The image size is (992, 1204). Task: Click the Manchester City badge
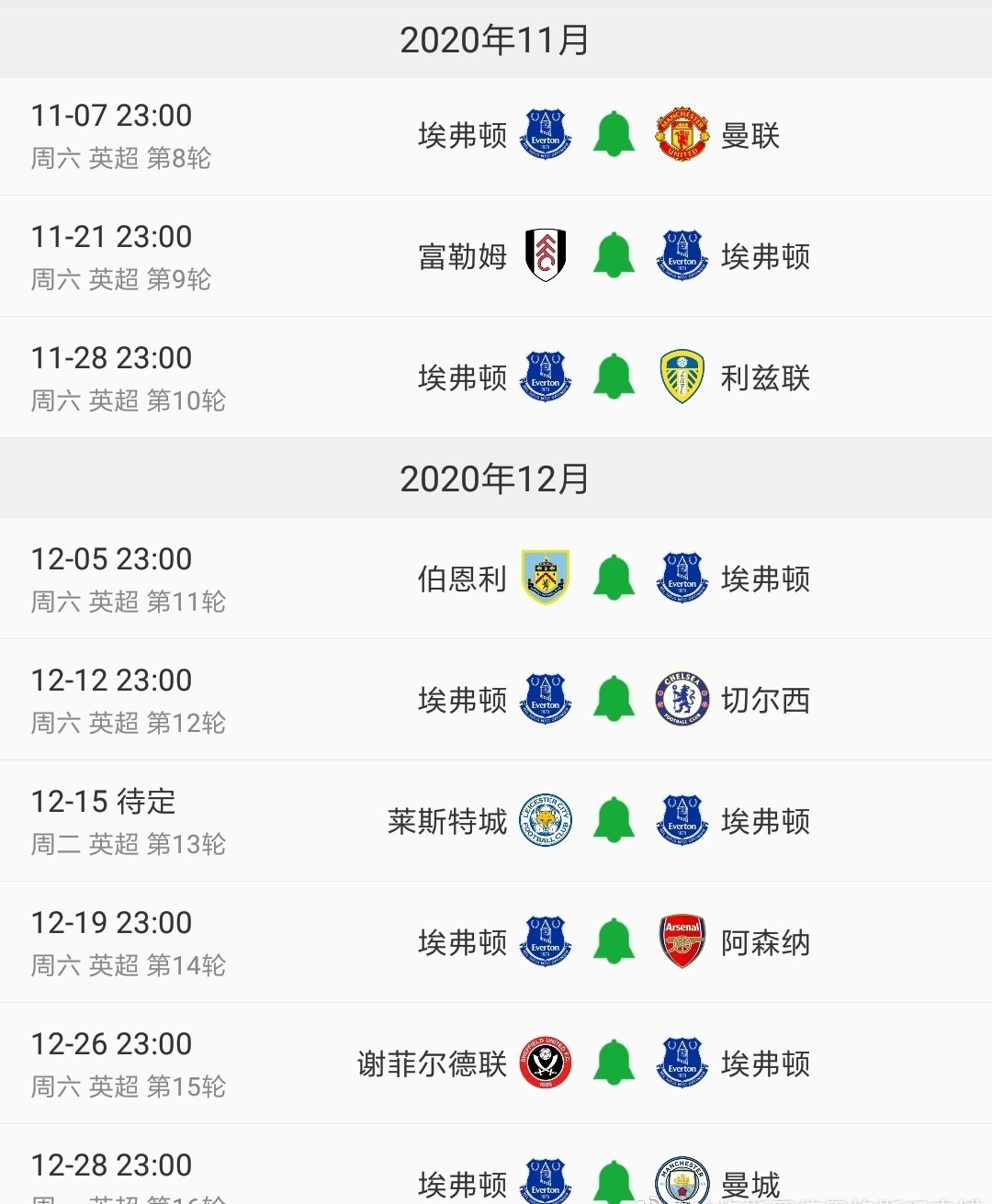click(682, 1182)
